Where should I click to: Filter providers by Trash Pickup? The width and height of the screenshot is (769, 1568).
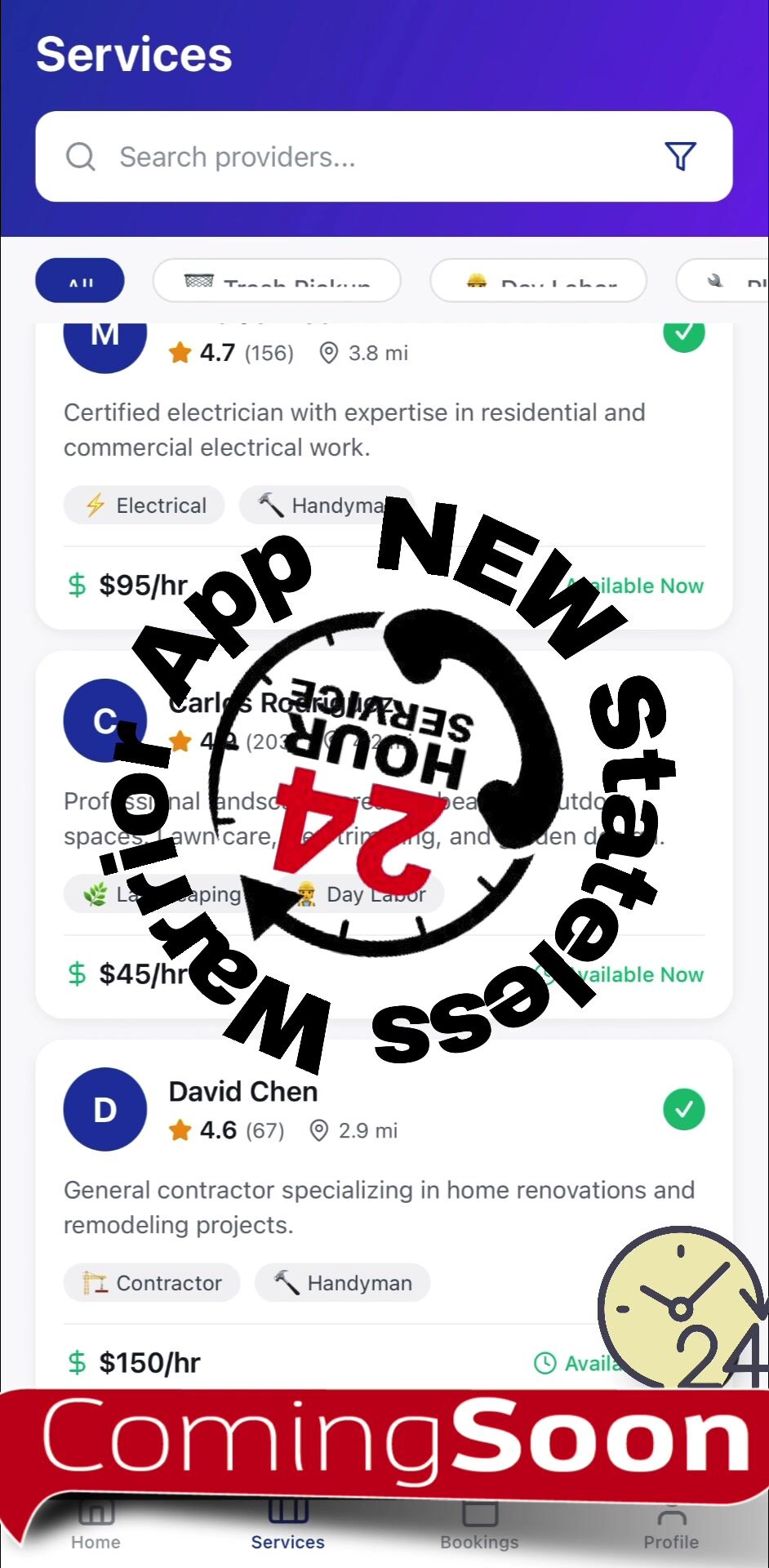coord(277,282)
